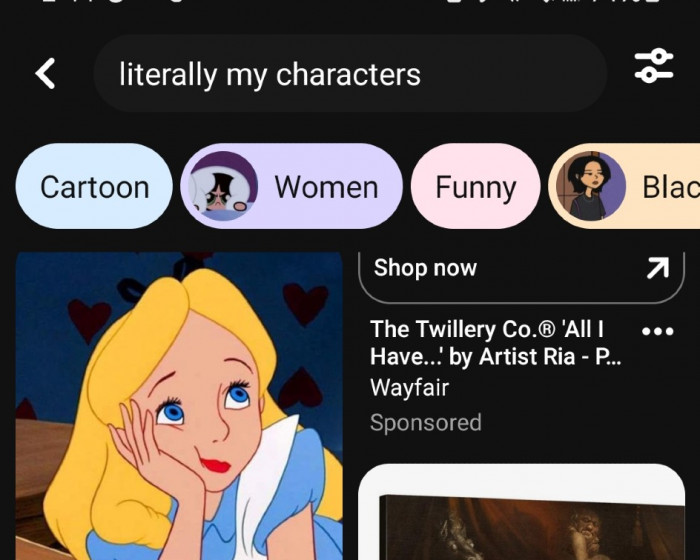Select the Cartoon filter chip
The image size is (700, 560).
pyautogui.click(x=94, y=187)
